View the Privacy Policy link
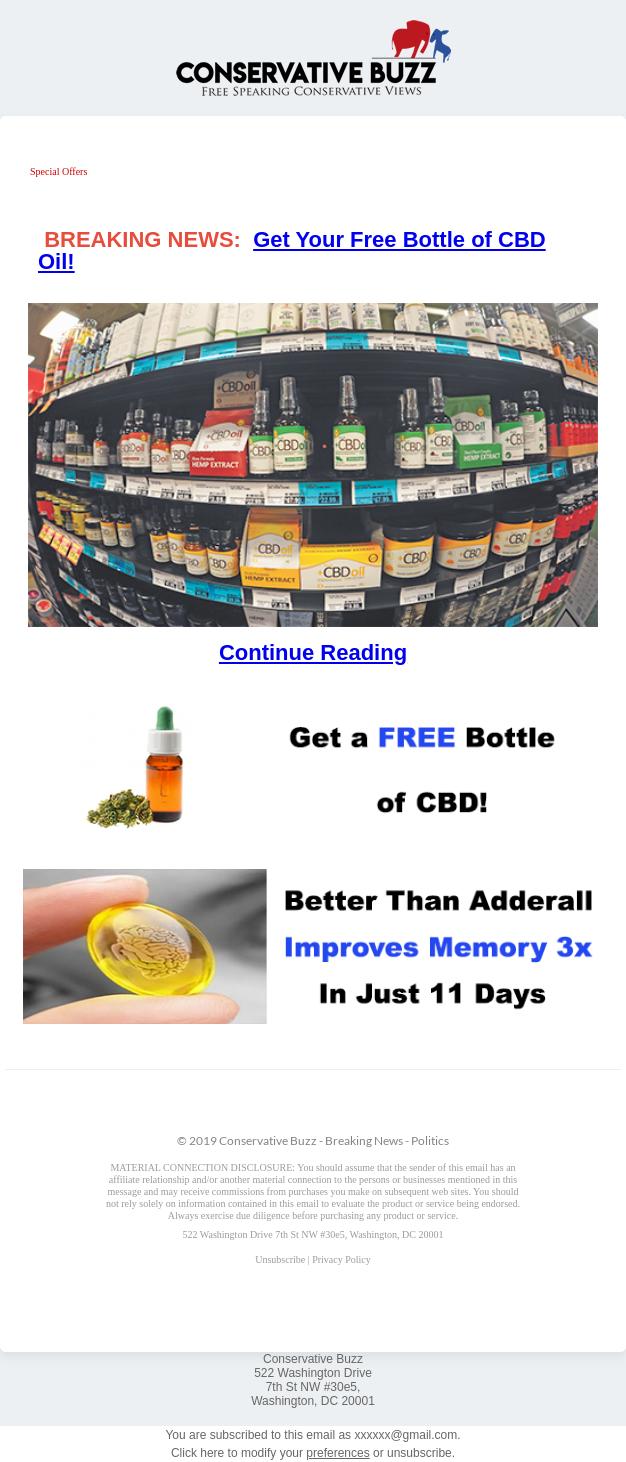 click(341, 1260)
